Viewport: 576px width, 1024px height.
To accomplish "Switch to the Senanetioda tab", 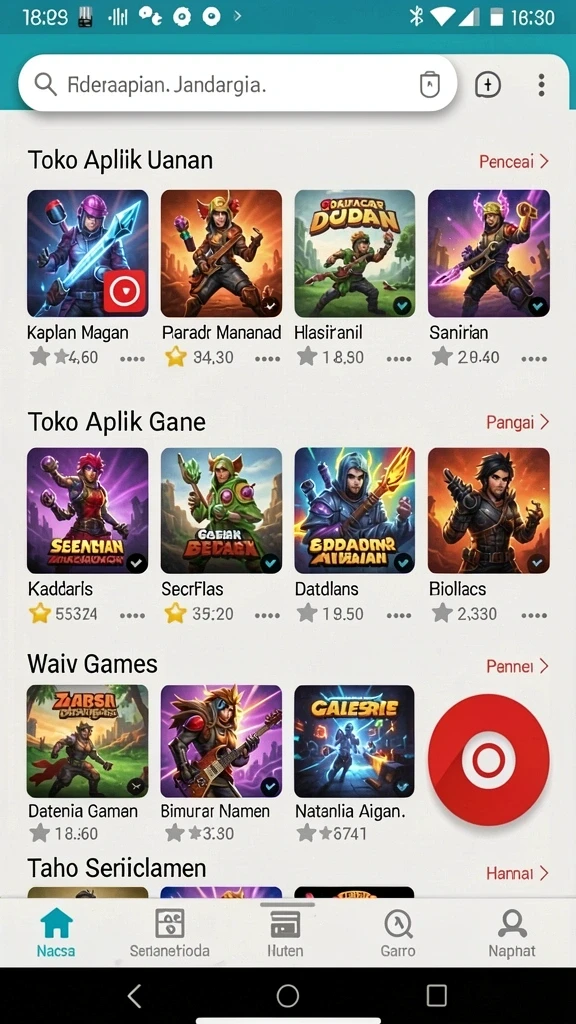I will (x=170, y=933).
